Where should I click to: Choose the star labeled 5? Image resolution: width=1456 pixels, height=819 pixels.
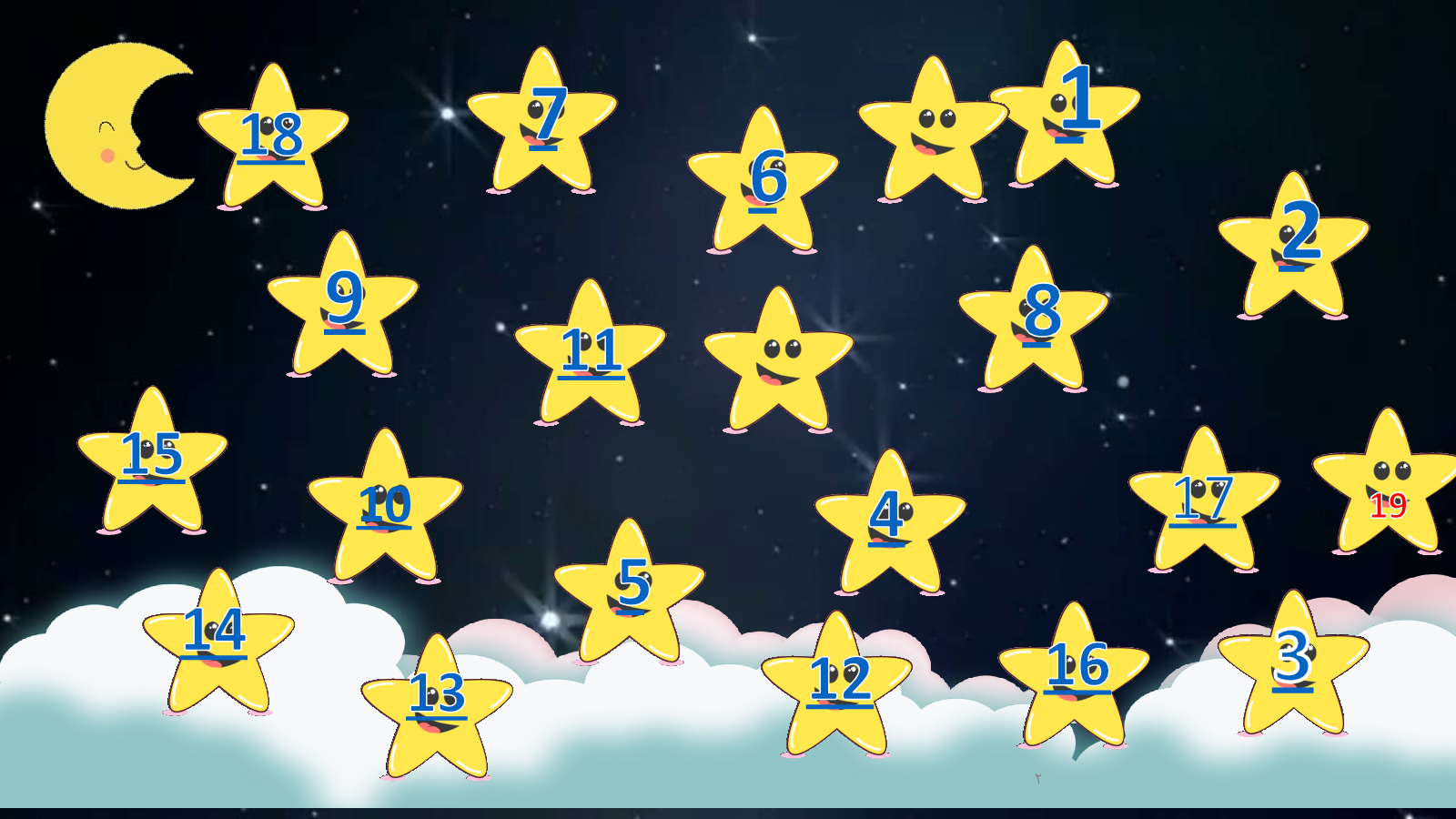tap(633, 583)
